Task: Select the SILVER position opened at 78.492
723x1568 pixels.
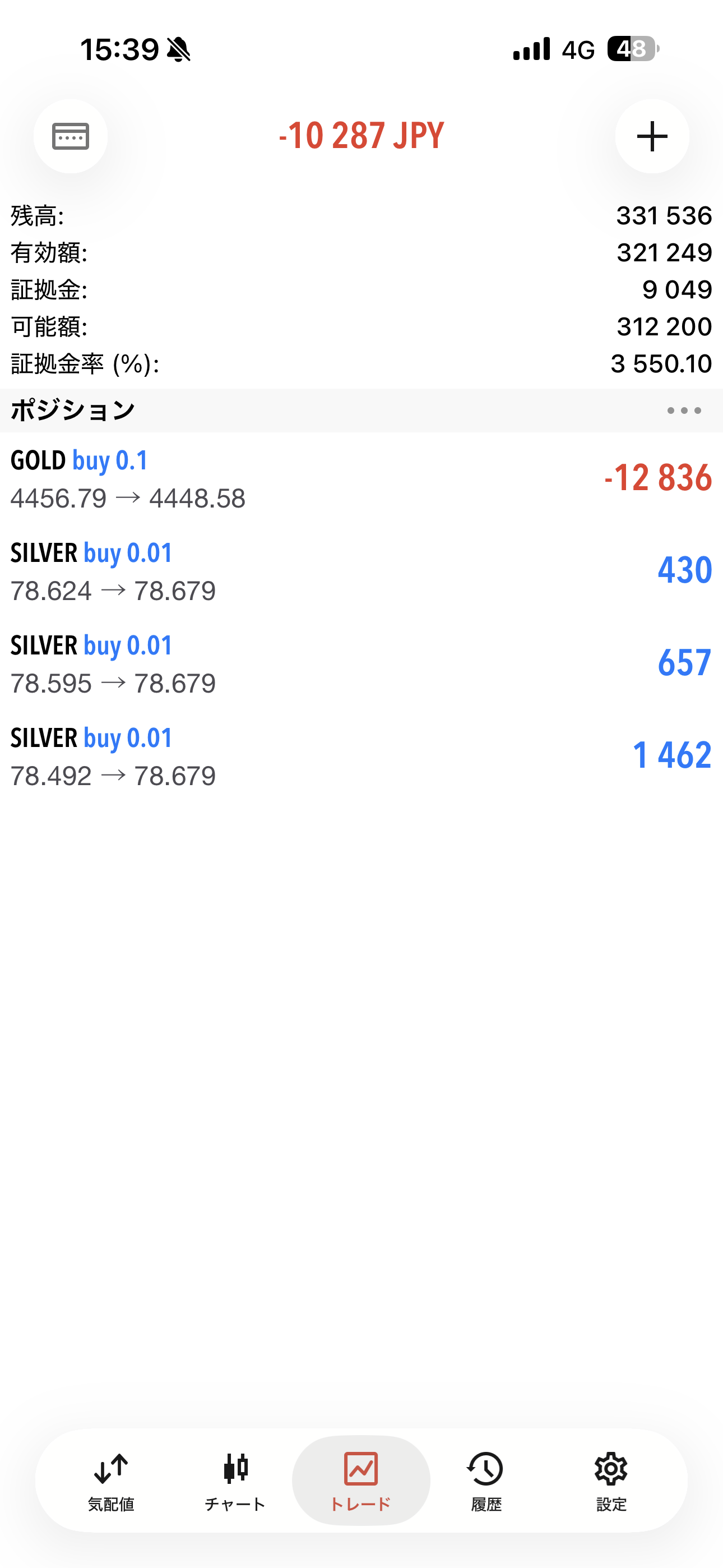Action: click(x=361, y=757)
